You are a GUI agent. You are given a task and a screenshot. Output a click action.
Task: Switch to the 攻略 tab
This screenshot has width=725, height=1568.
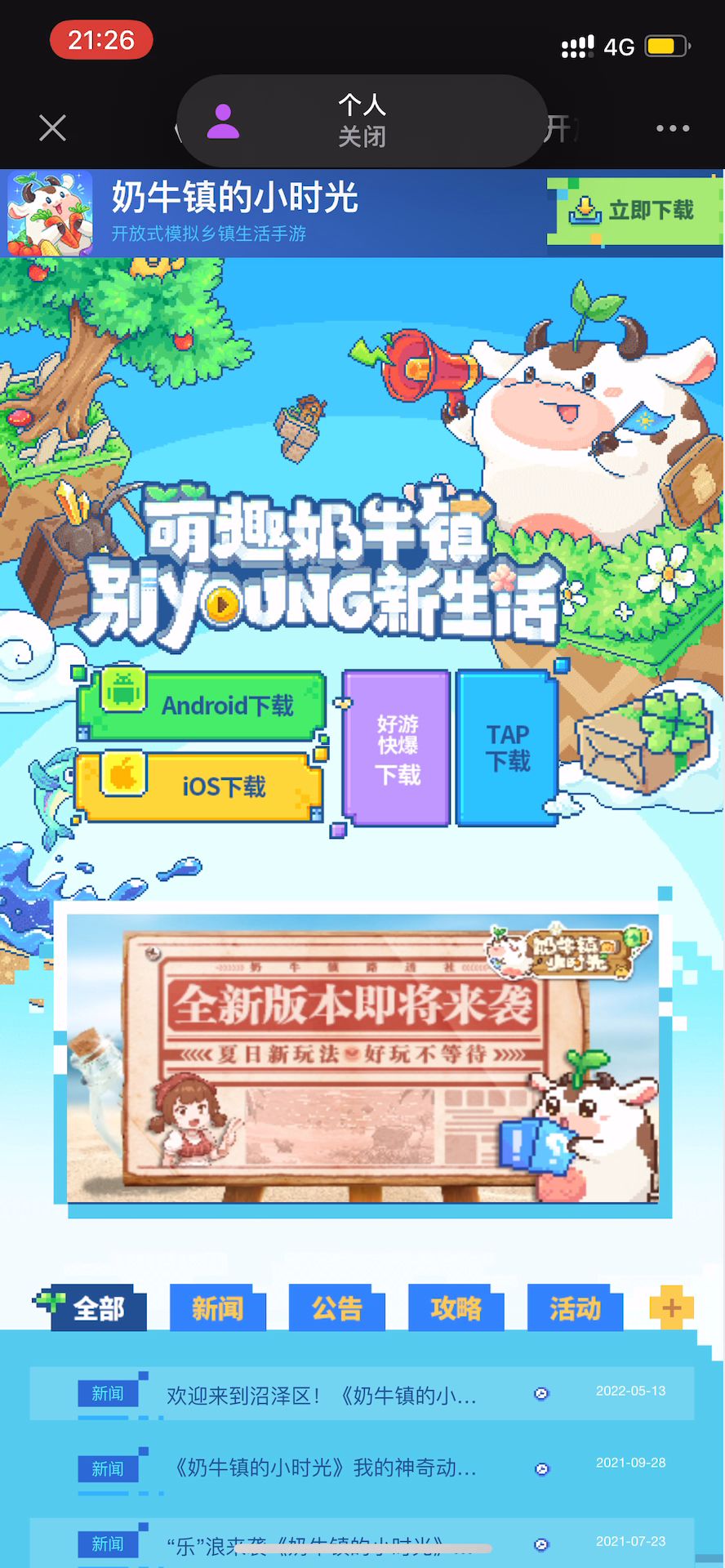click(456, 1308)
